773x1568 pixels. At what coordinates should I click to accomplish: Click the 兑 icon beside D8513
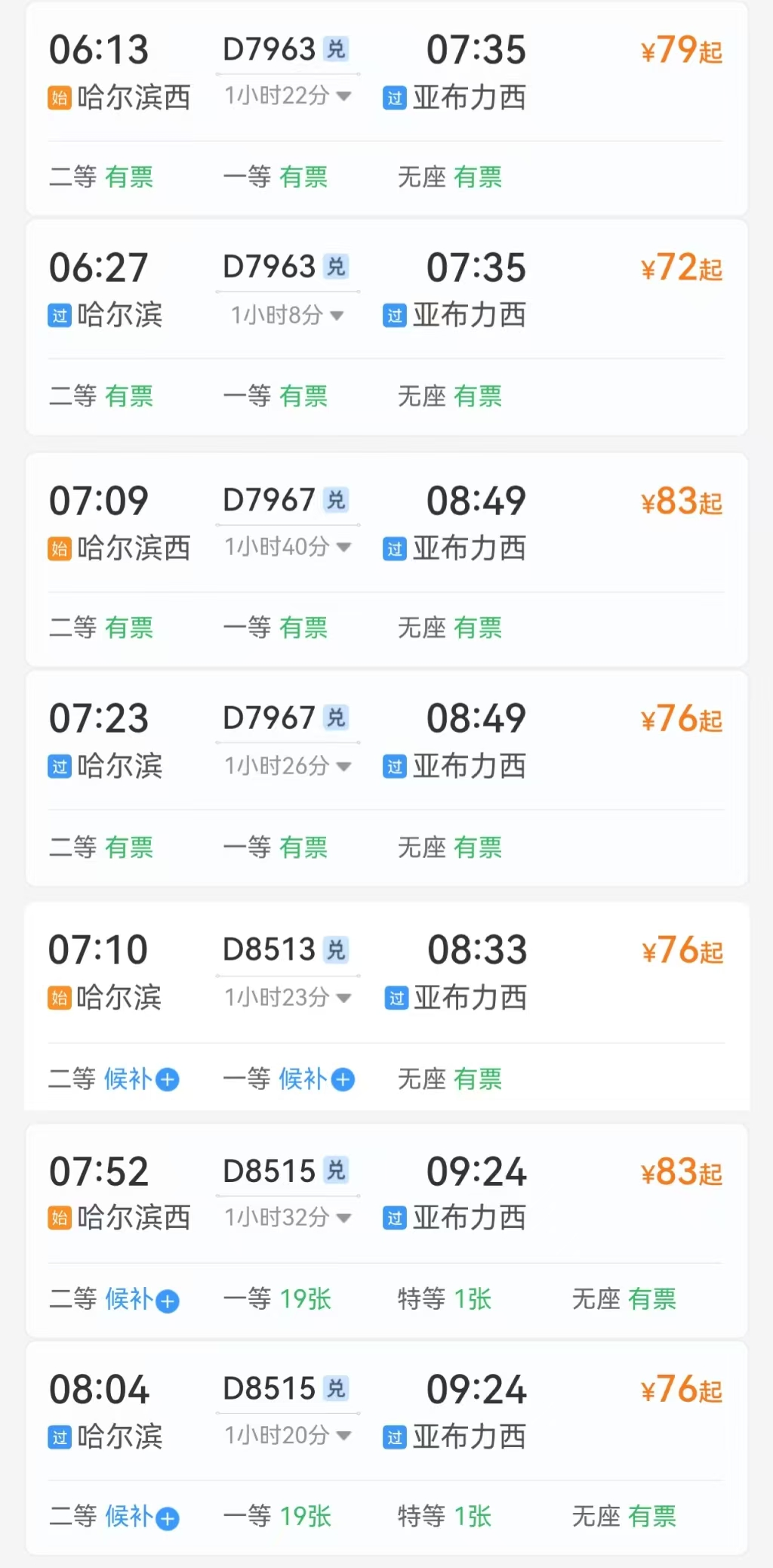point(337,950)
